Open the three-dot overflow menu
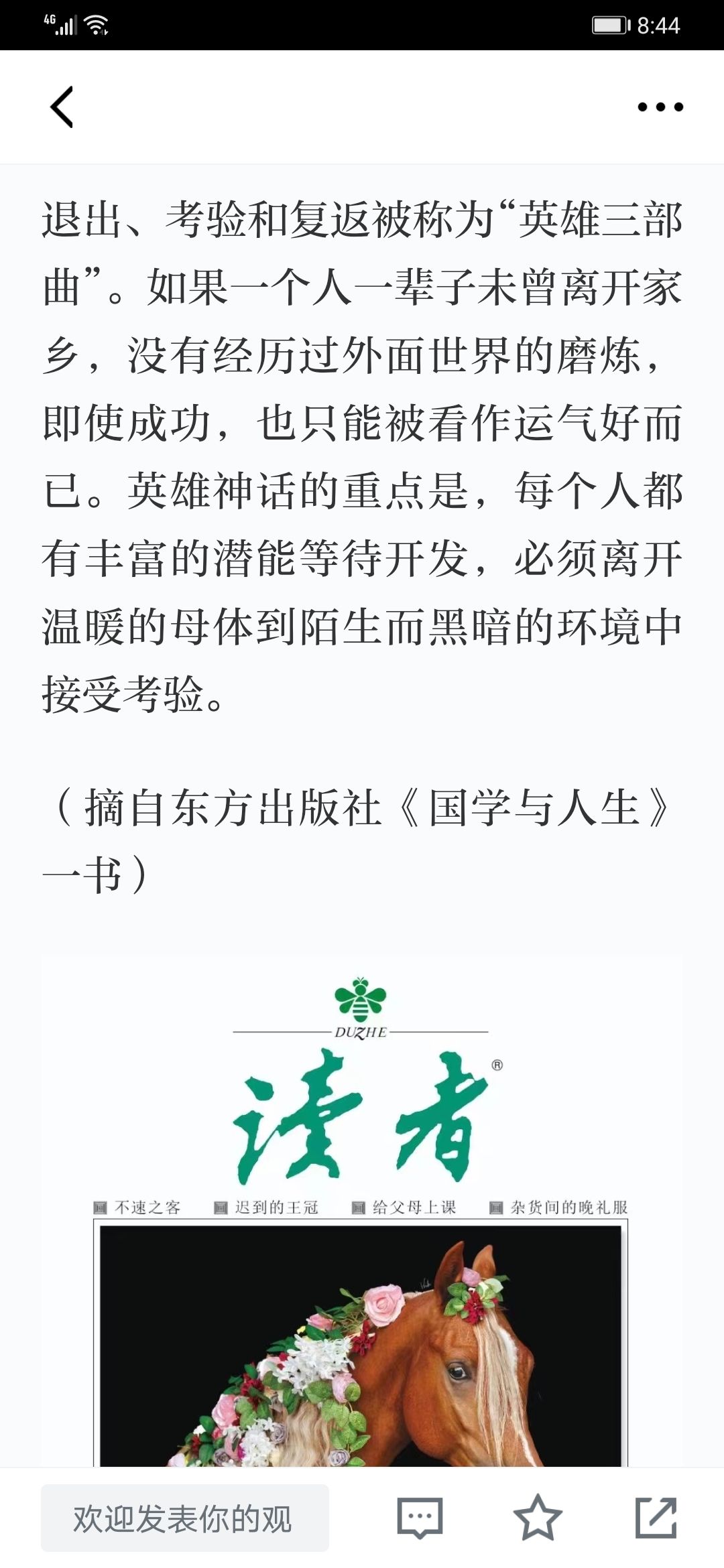The width and height of the screenshot is (724, 1568). point(660,107)
